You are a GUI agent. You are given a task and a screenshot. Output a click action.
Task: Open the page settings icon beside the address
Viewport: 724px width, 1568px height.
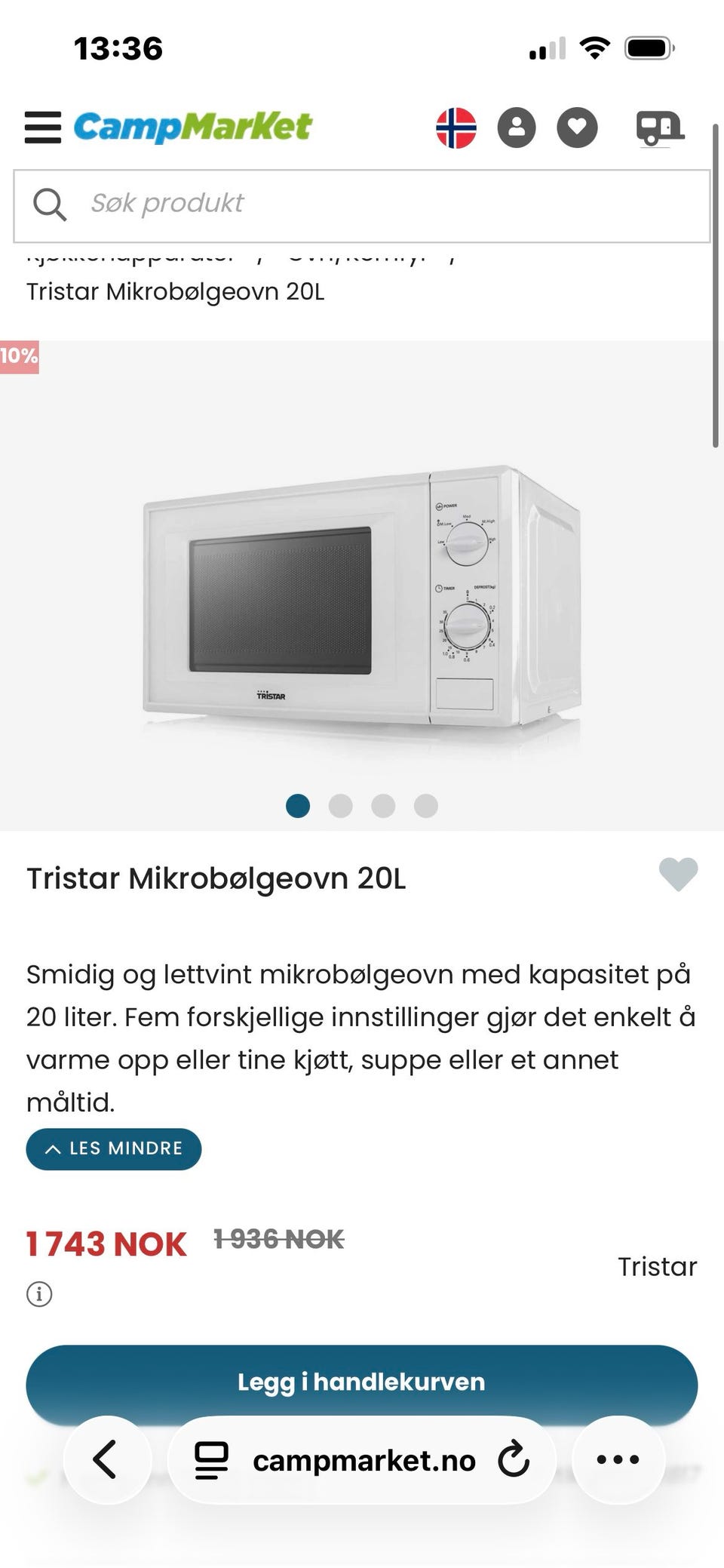tap(212, 1459)
